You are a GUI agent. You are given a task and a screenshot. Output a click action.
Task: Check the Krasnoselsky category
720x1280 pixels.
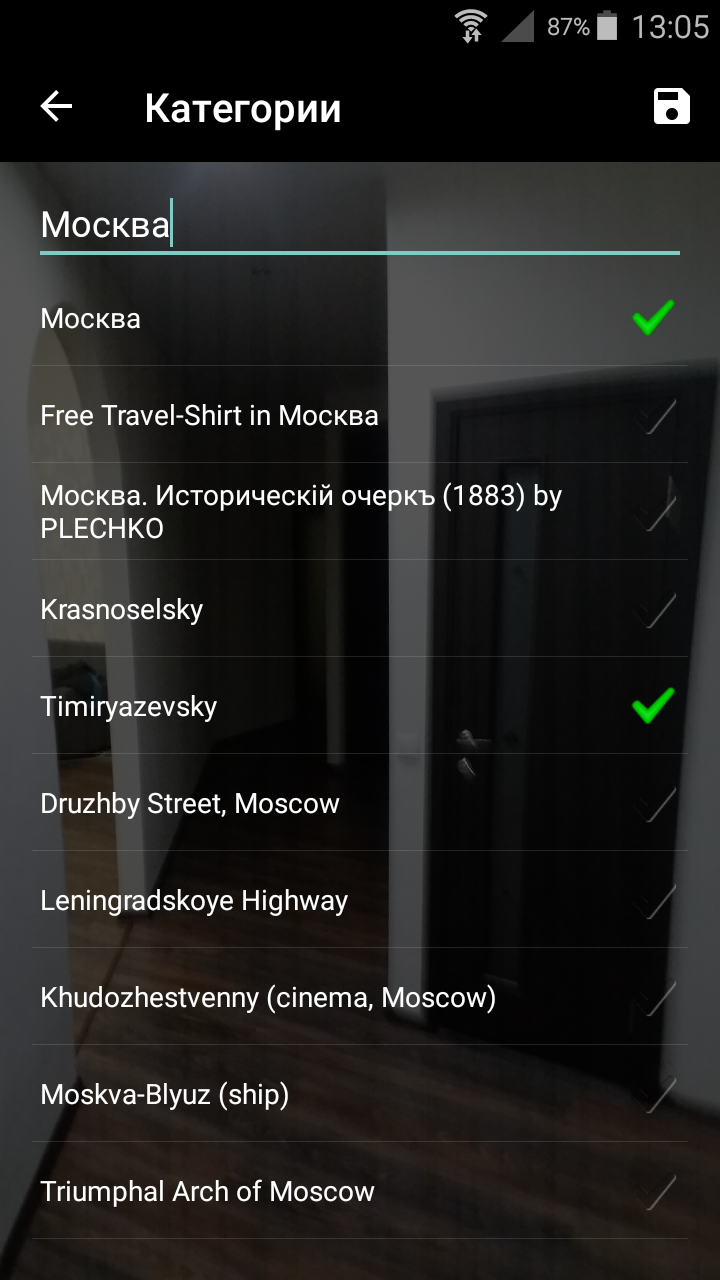[653, 609]
